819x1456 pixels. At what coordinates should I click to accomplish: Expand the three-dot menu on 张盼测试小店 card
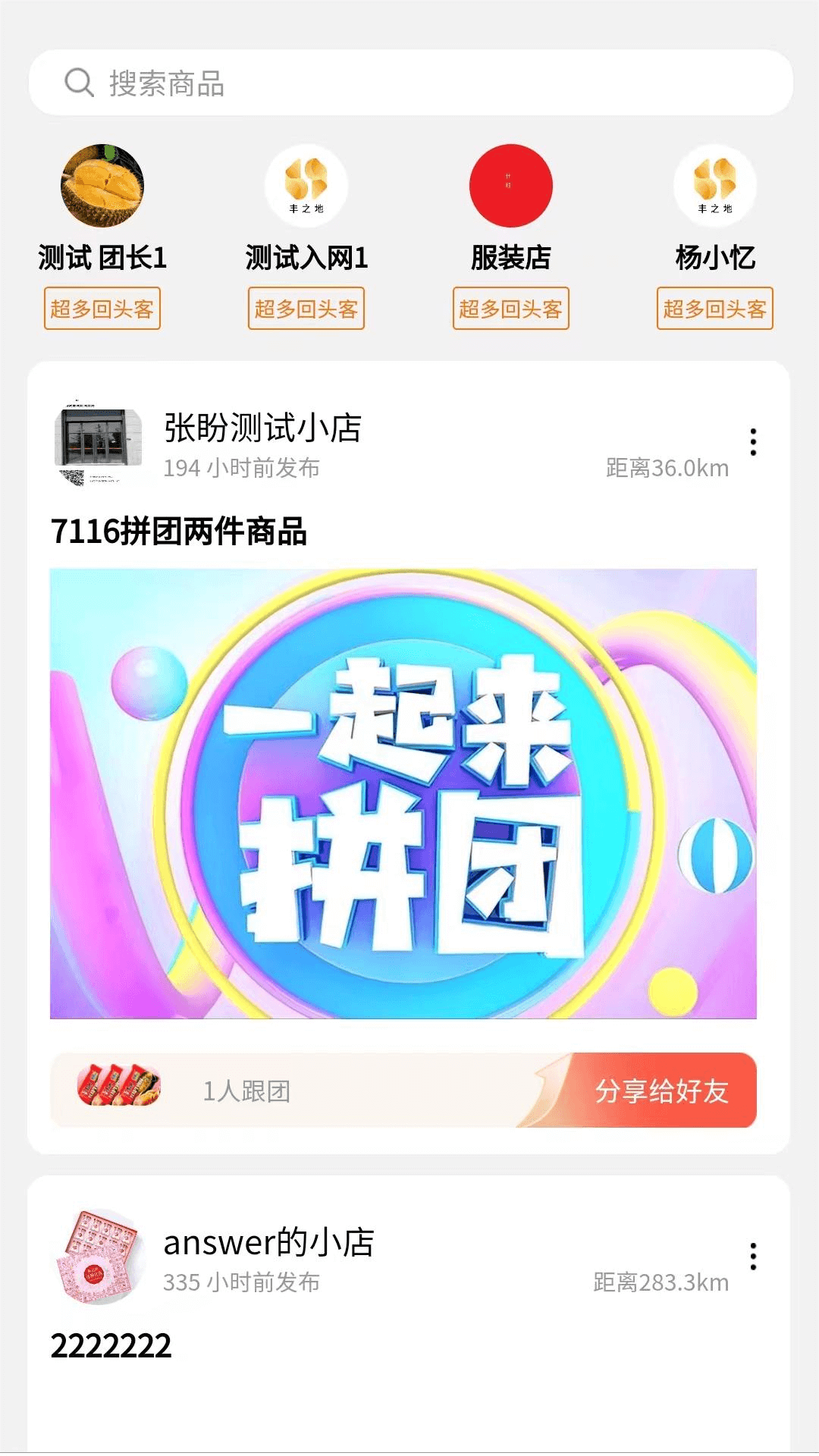(x=752, y=441)
